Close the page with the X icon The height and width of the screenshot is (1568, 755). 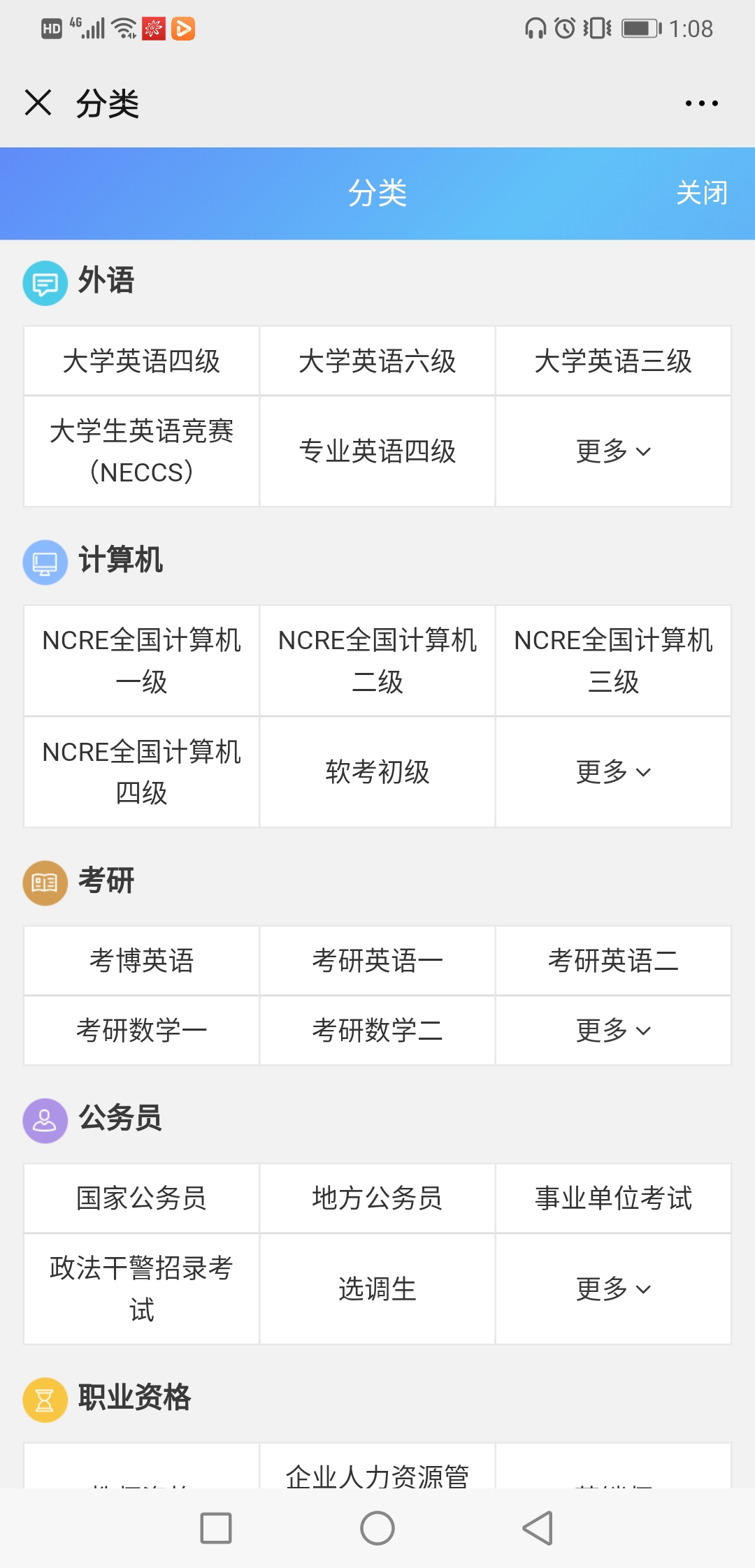(38, 103)
